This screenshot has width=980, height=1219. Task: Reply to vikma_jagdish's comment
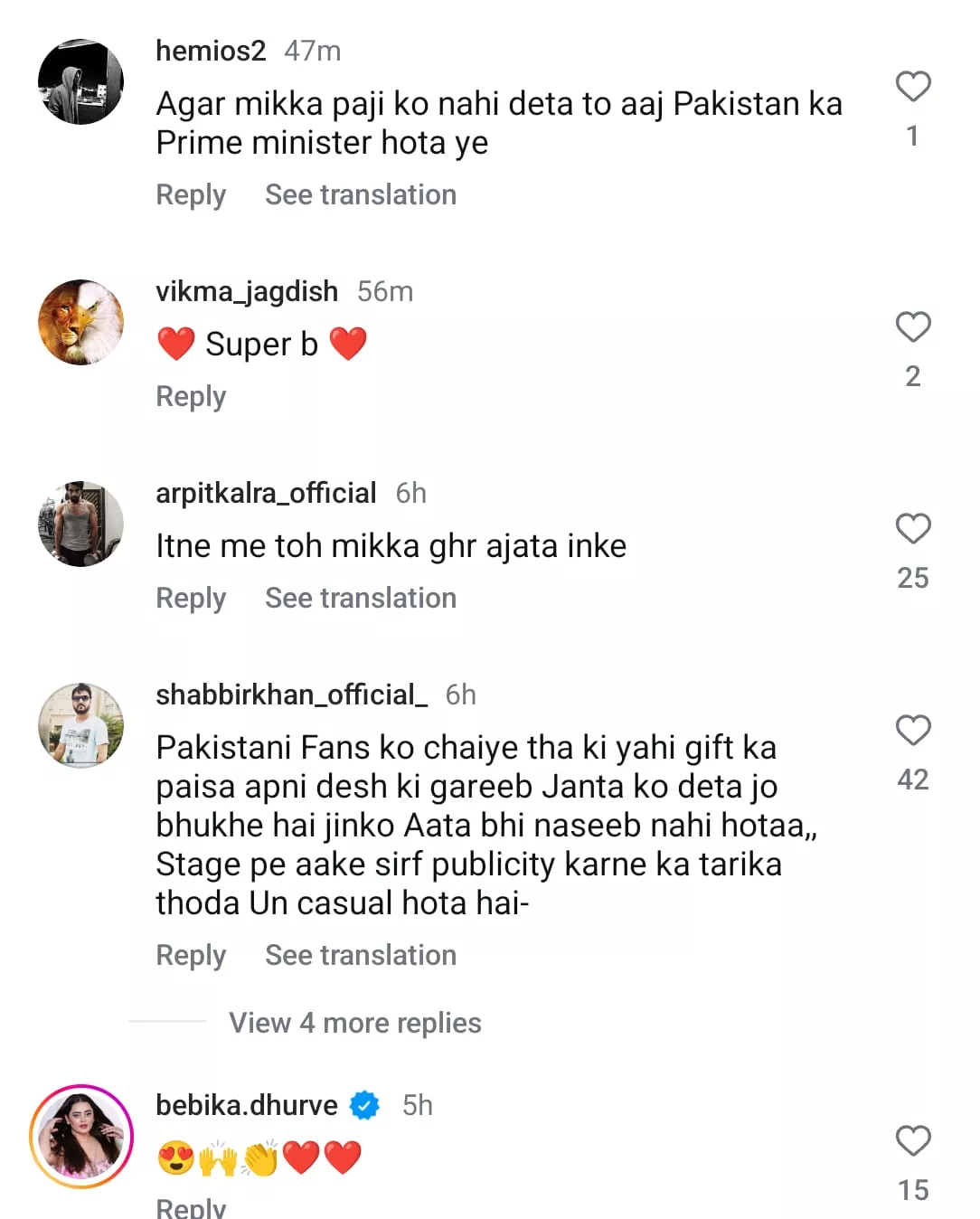coord(191,397)
